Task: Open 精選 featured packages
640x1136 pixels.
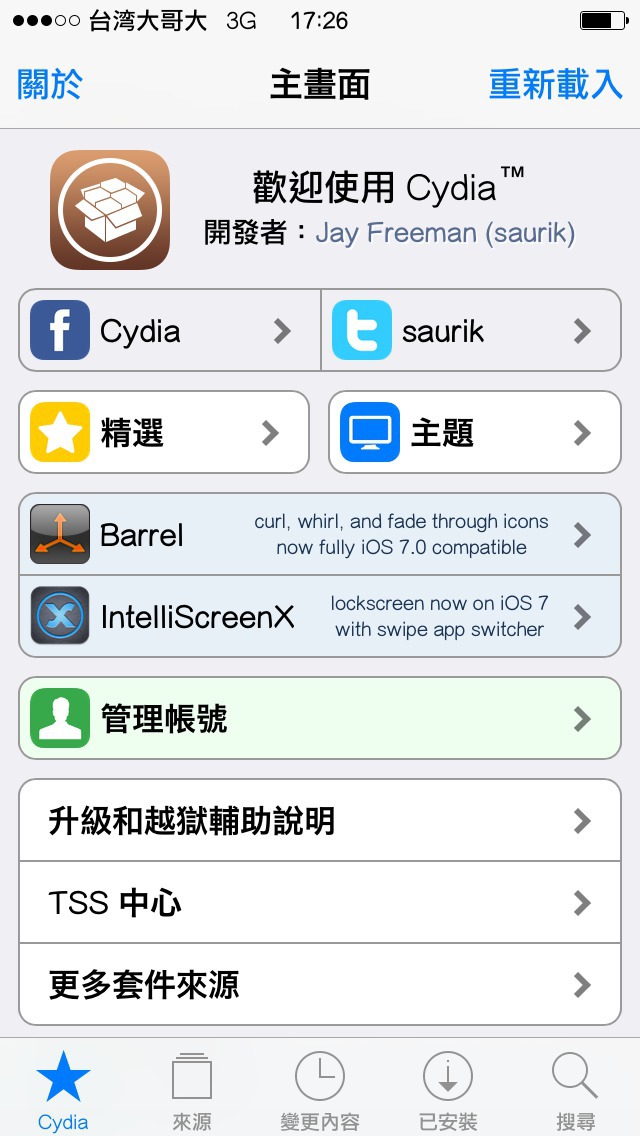Action: [x=164, y=433]
